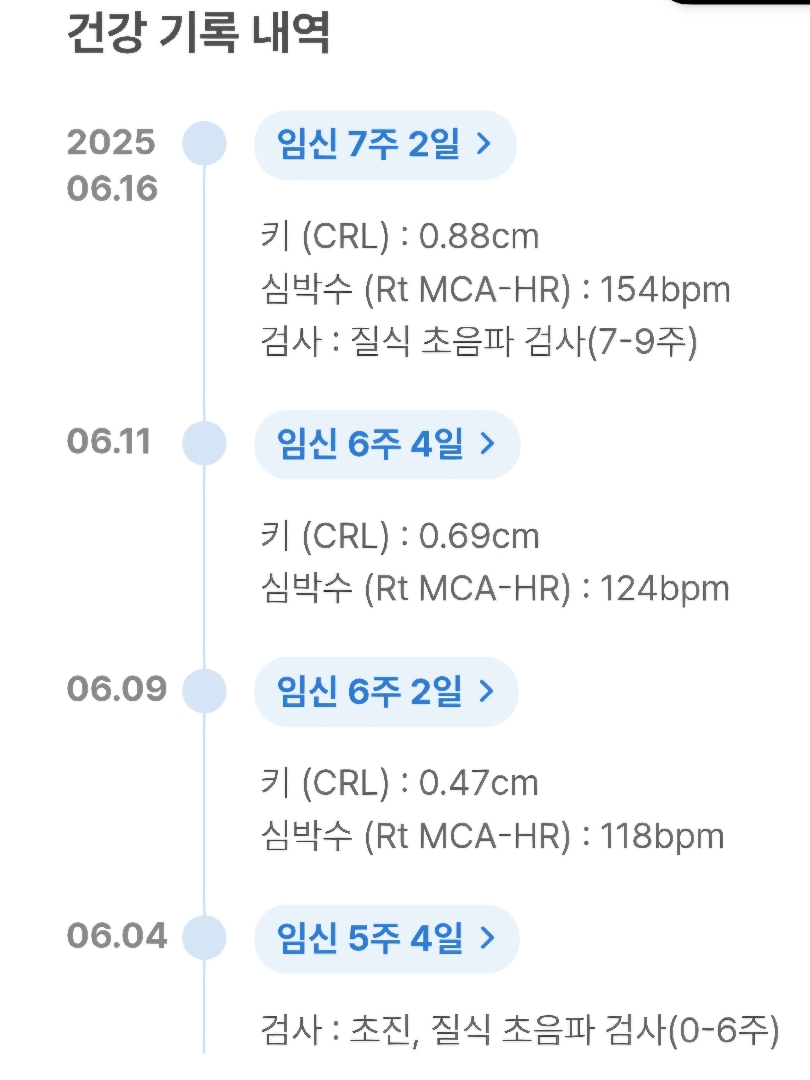The width and height of the screenshot is (810, 1080).
Task: Select the 임신 6주 2일 entry
Action: pyautogui.click(x=386, y=691)
